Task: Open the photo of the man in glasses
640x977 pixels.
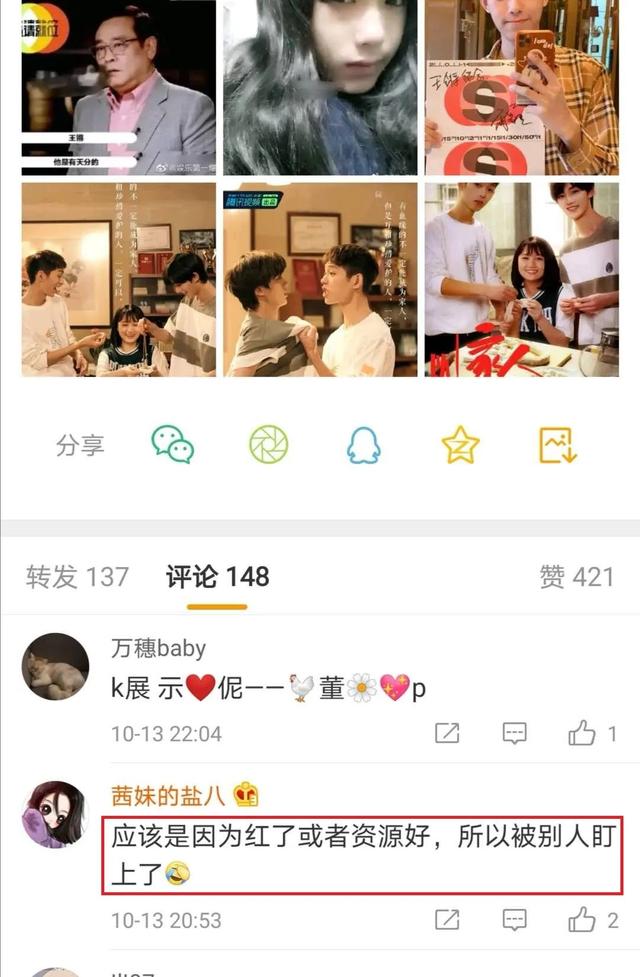Action: 118,87
